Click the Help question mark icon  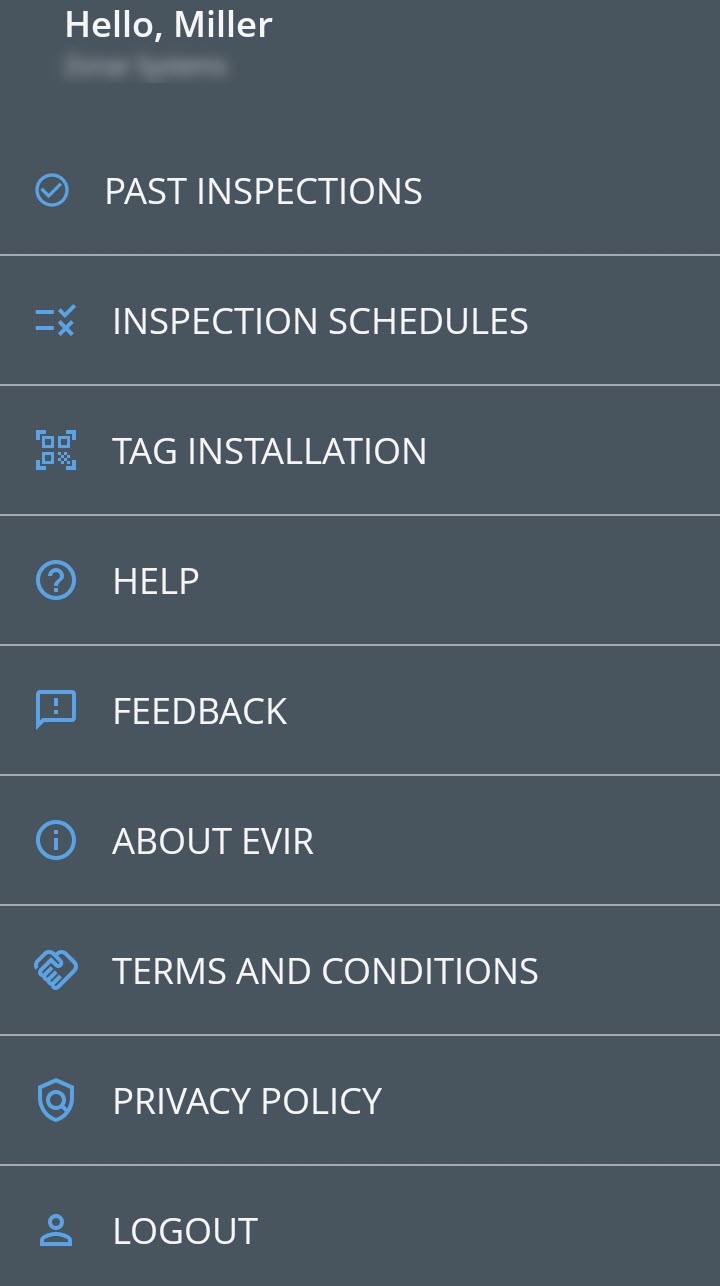pos(55,580)
